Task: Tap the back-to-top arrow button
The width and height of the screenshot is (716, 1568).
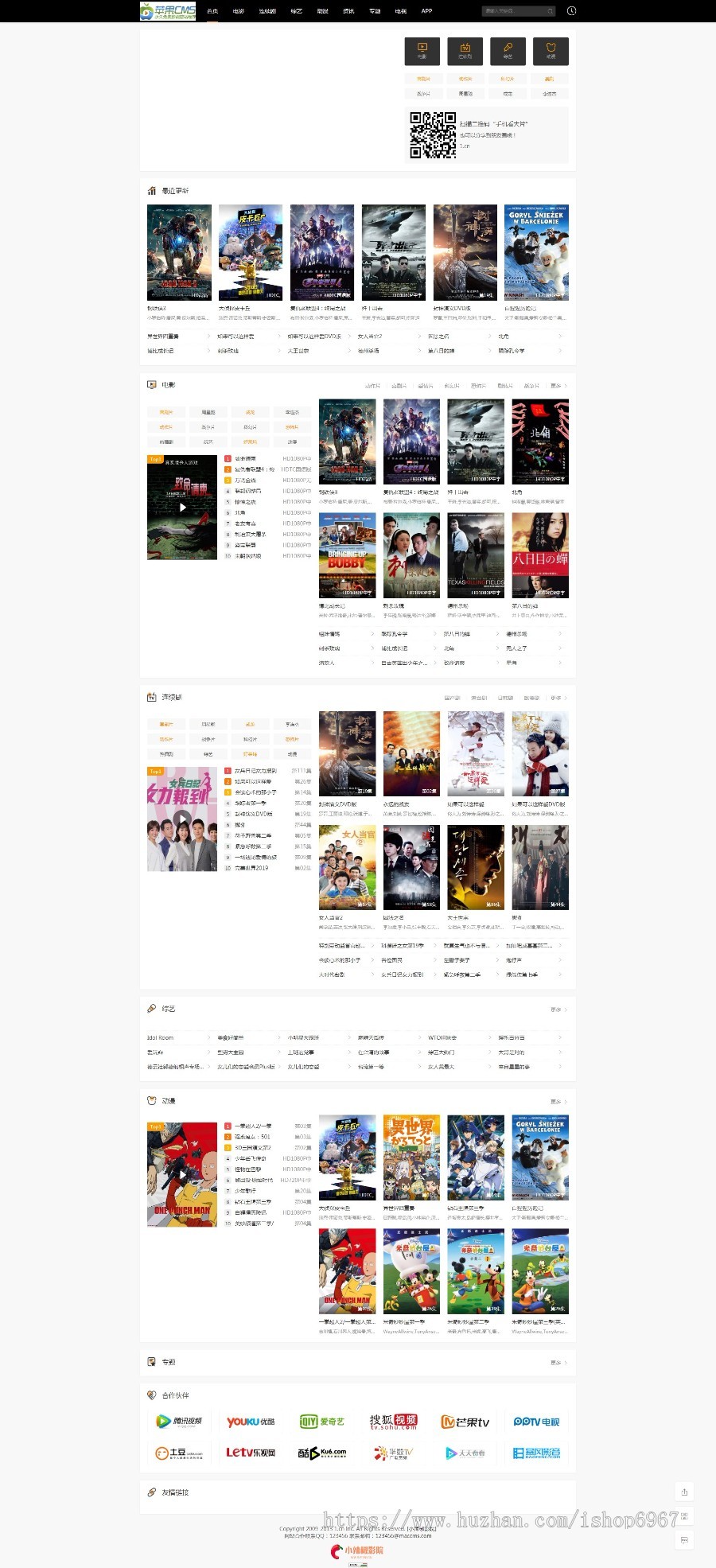Action: [x=684, y=1492]
